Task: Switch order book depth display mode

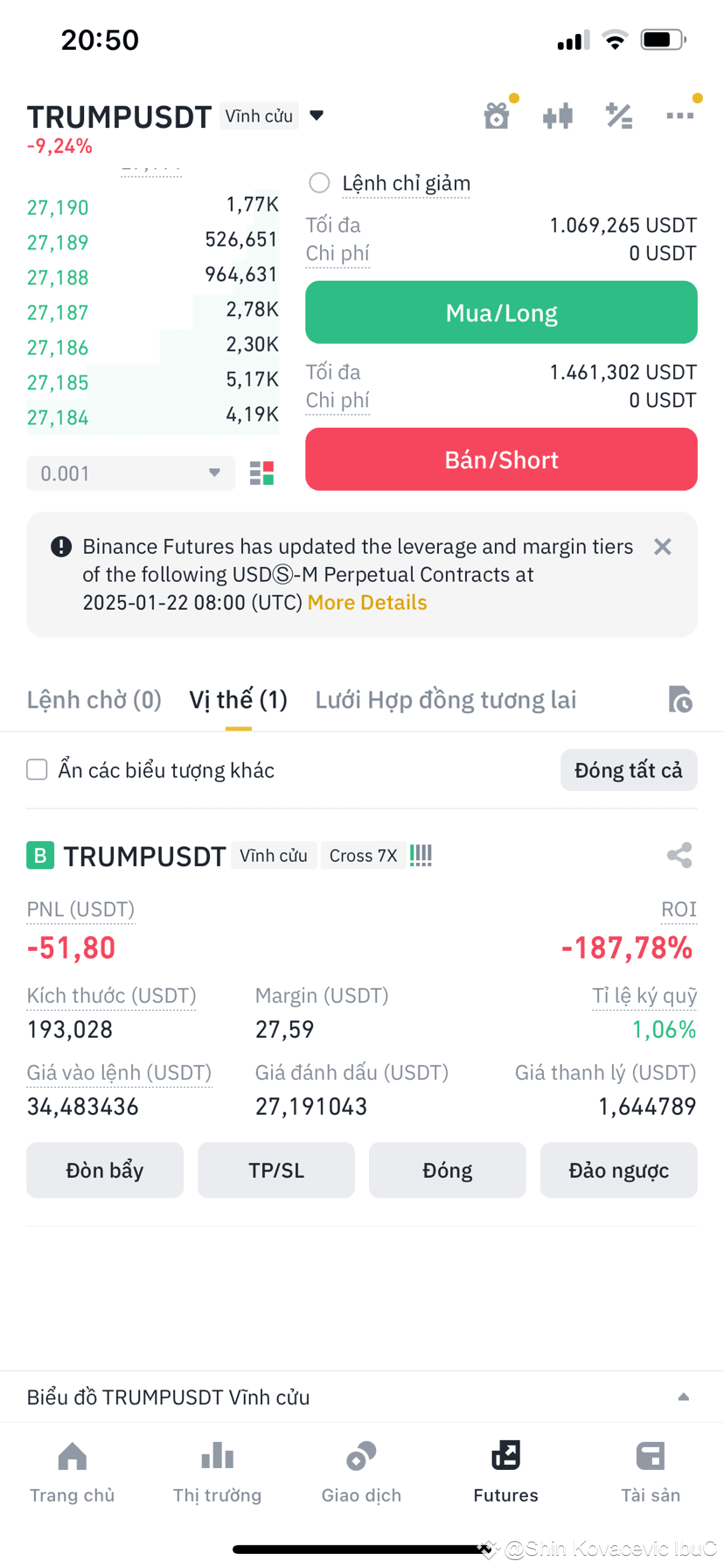Action: coord(261,472)
